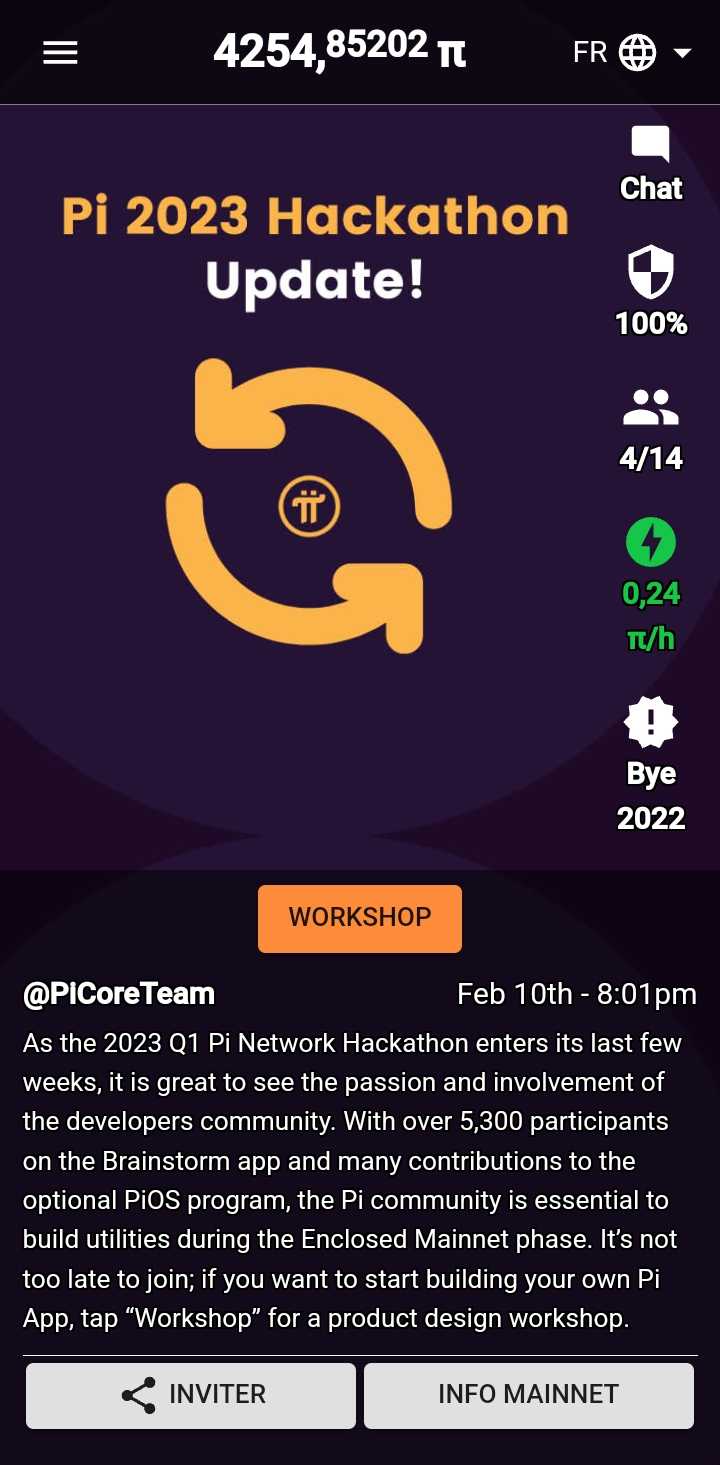Tap INVITER to share invitation

pyautogui.click(x=191, y=1395)
